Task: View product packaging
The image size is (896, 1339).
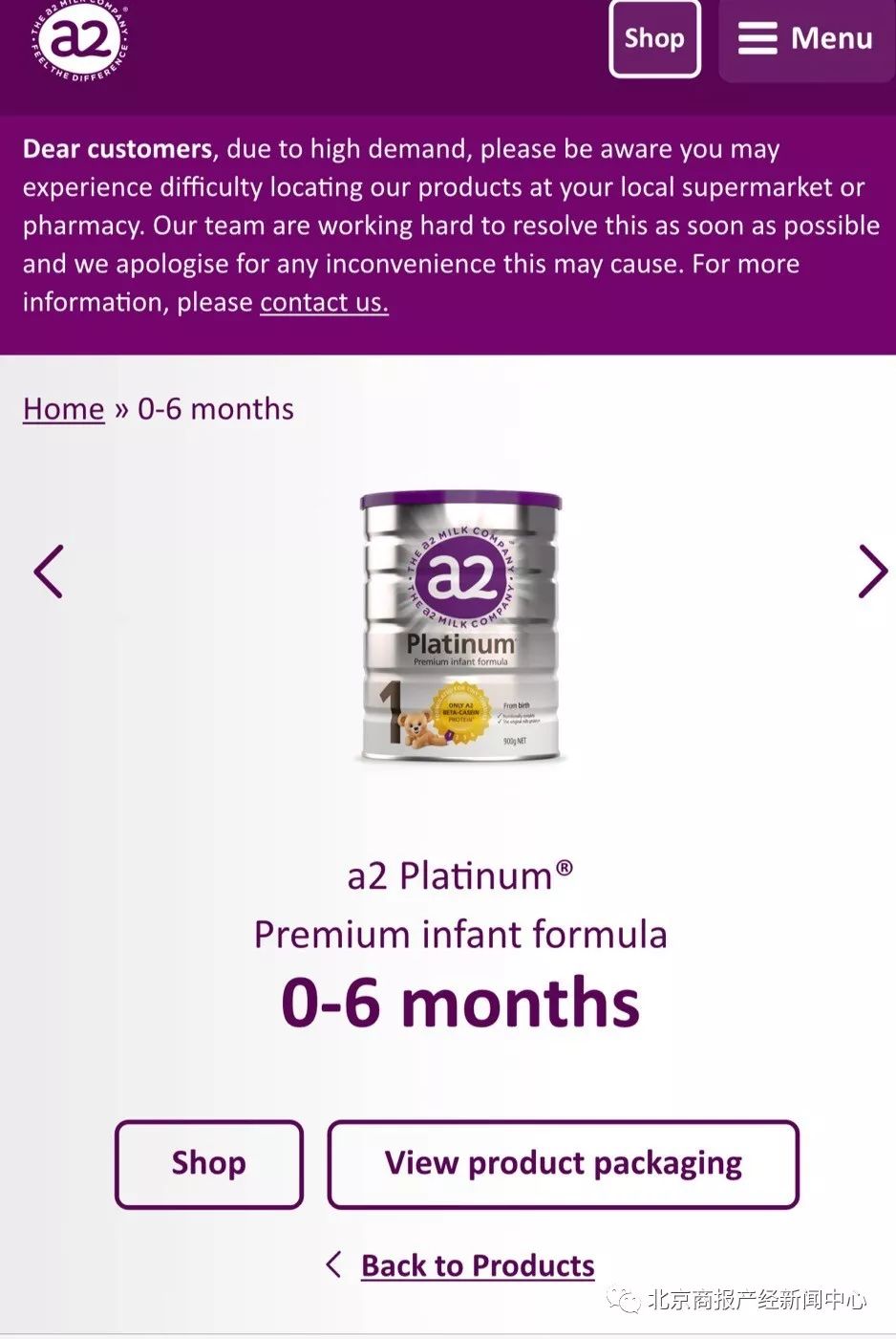Action: tap(563, 1163)
